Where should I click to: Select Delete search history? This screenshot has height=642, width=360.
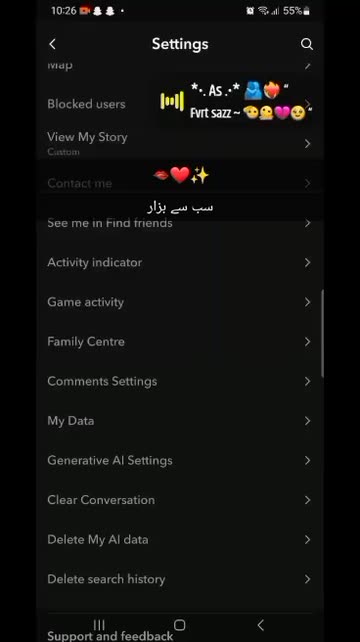coord(180,579)
